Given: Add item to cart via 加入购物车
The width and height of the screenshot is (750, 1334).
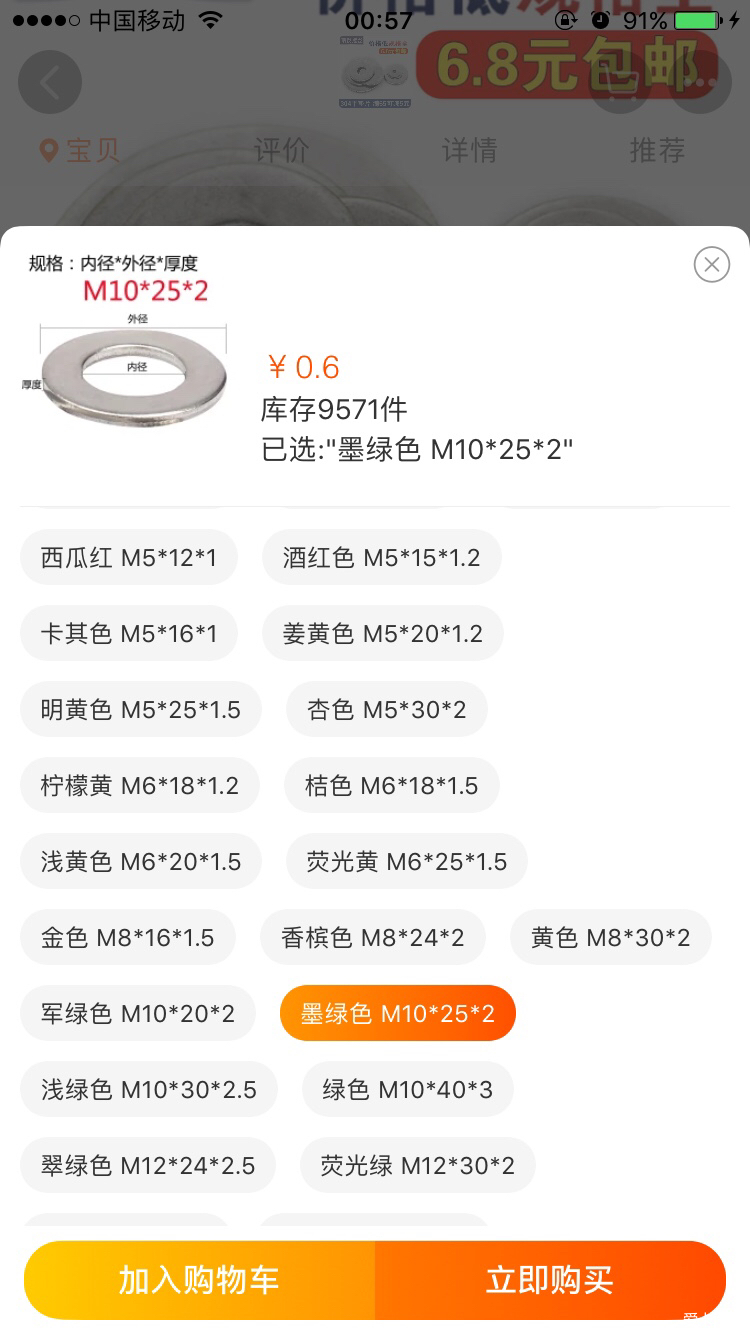Looking at the screenshot, I should click(199, 1280).
